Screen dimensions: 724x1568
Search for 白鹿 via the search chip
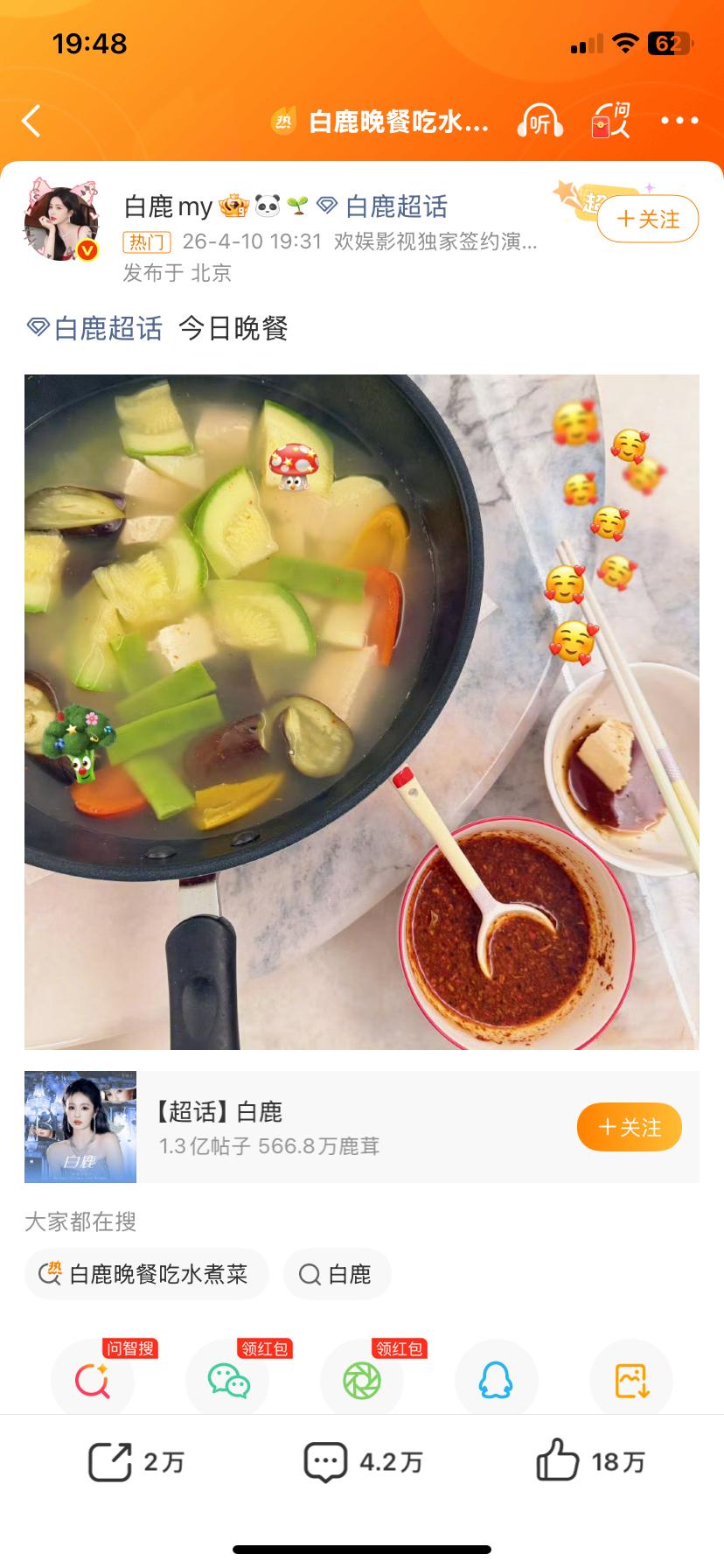337,1275
